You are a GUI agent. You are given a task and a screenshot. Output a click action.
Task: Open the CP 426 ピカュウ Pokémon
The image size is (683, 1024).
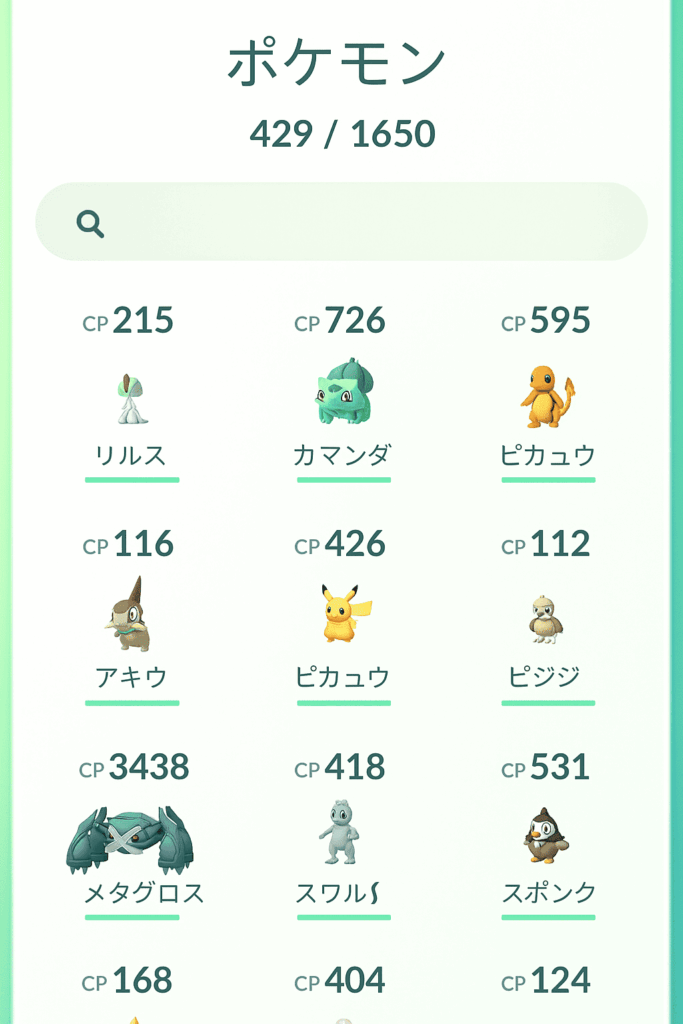[x=343, y=615]
